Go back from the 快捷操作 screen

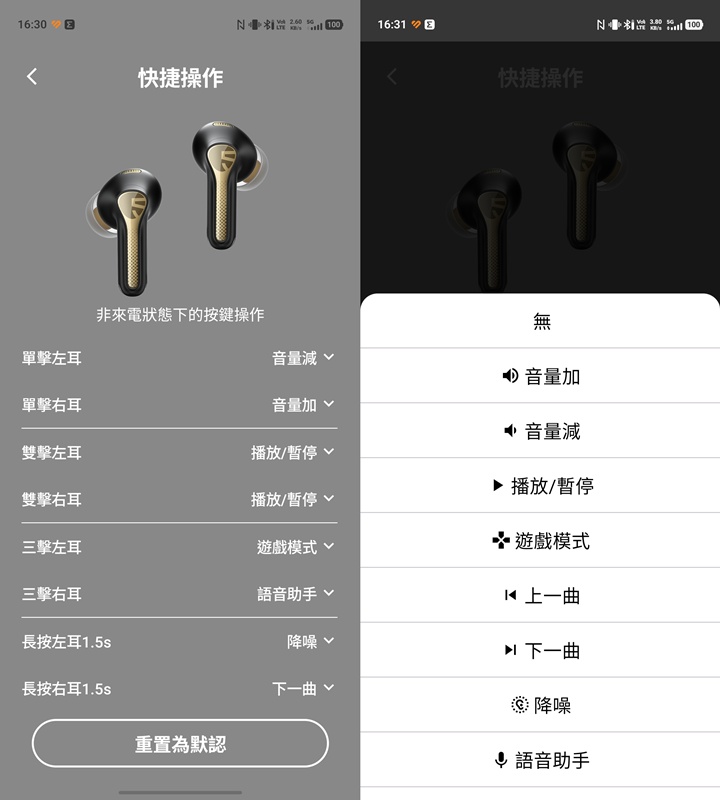click(32, 77)
